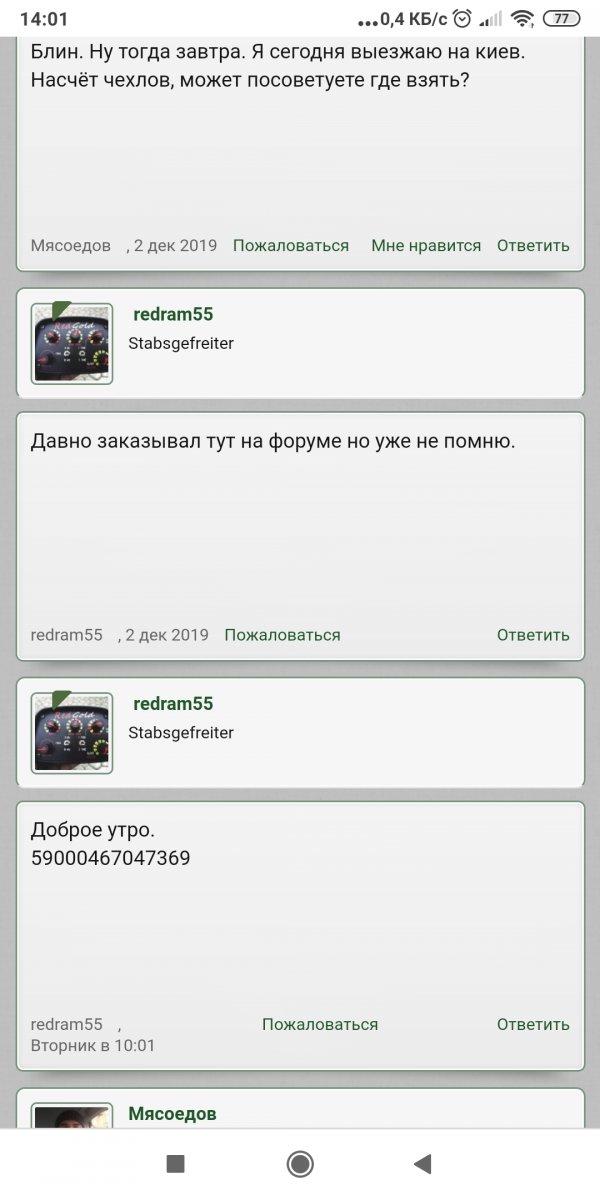This screenshot has width=600, height=1200.
Task: Like the post with Мне нравится
Action: 426,246
